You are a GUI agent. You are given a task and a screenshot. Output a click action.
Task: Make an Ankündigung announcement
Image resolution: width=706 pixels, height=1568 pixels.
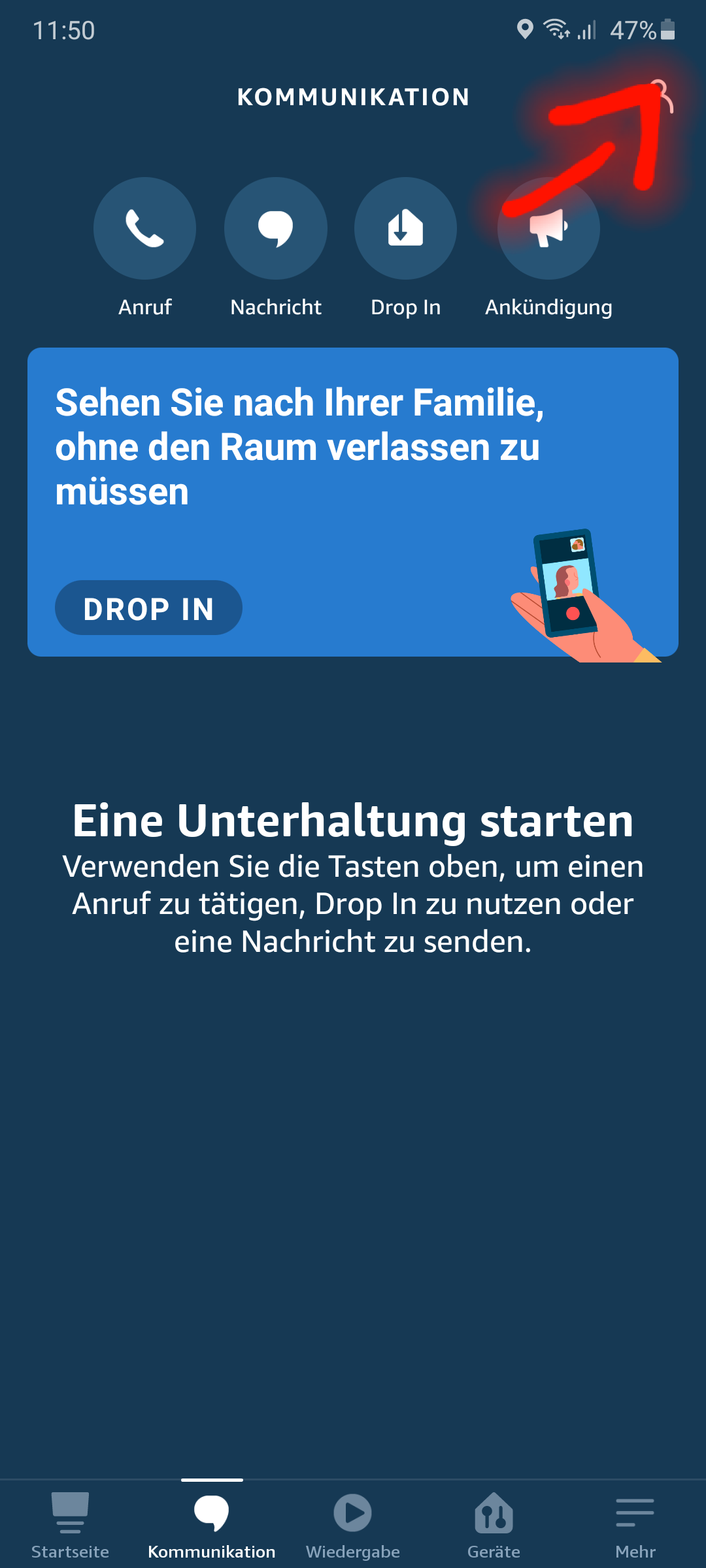point(548,229)
